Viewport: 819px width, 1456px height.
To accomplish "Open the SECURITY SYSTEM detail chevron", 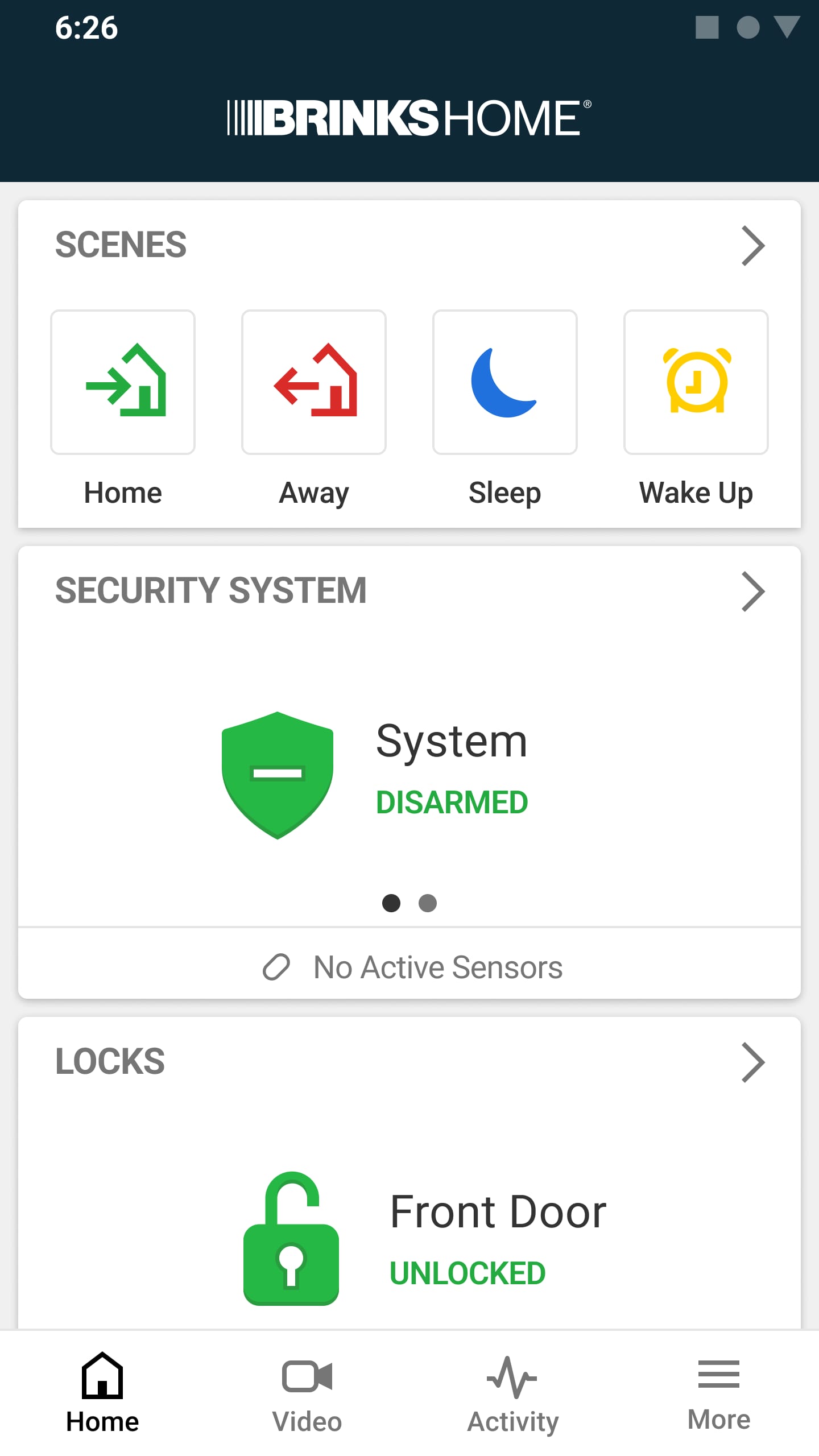I will click(753, 591).
